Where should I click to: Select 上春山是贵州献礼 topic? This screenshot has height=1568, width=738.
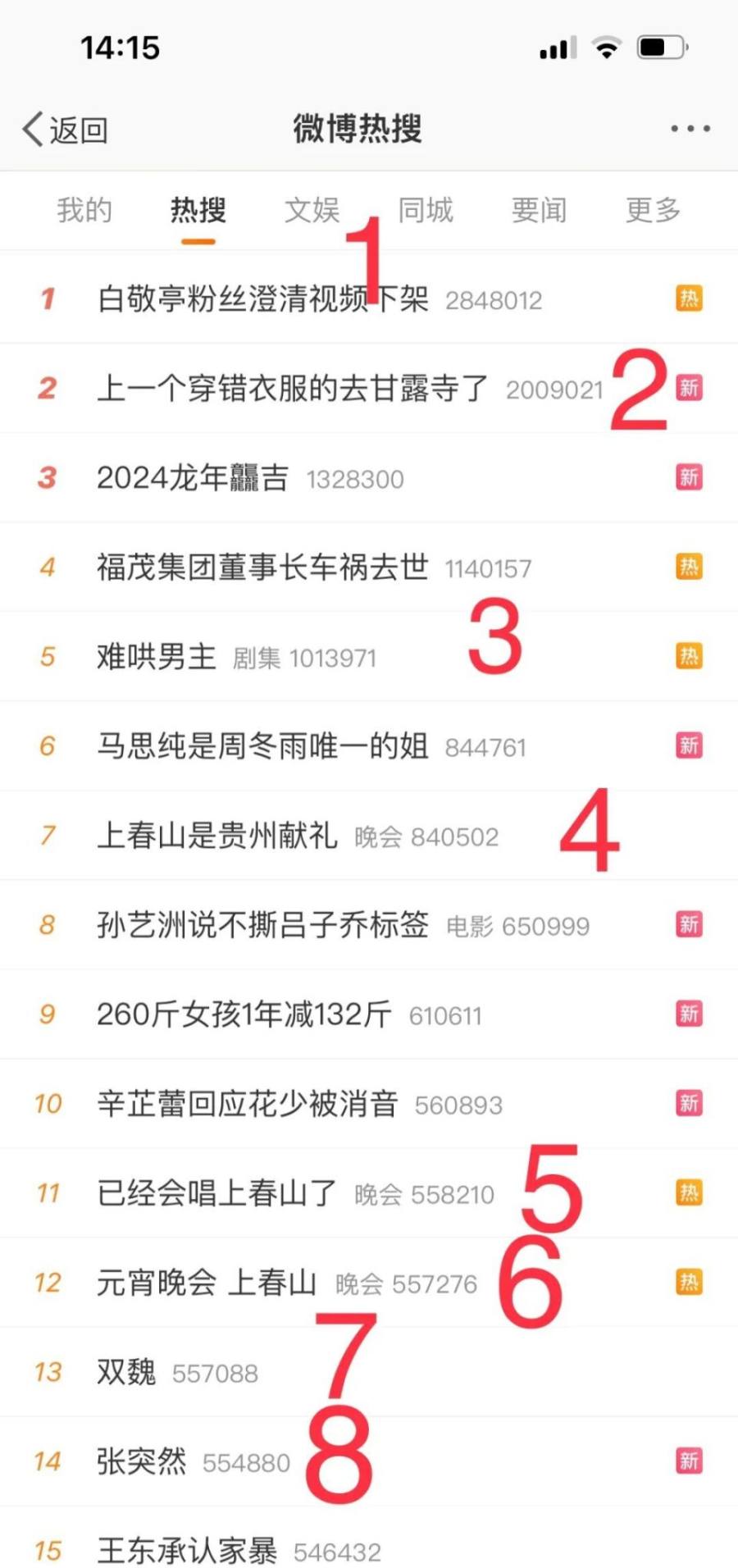(x=369, y=835)
